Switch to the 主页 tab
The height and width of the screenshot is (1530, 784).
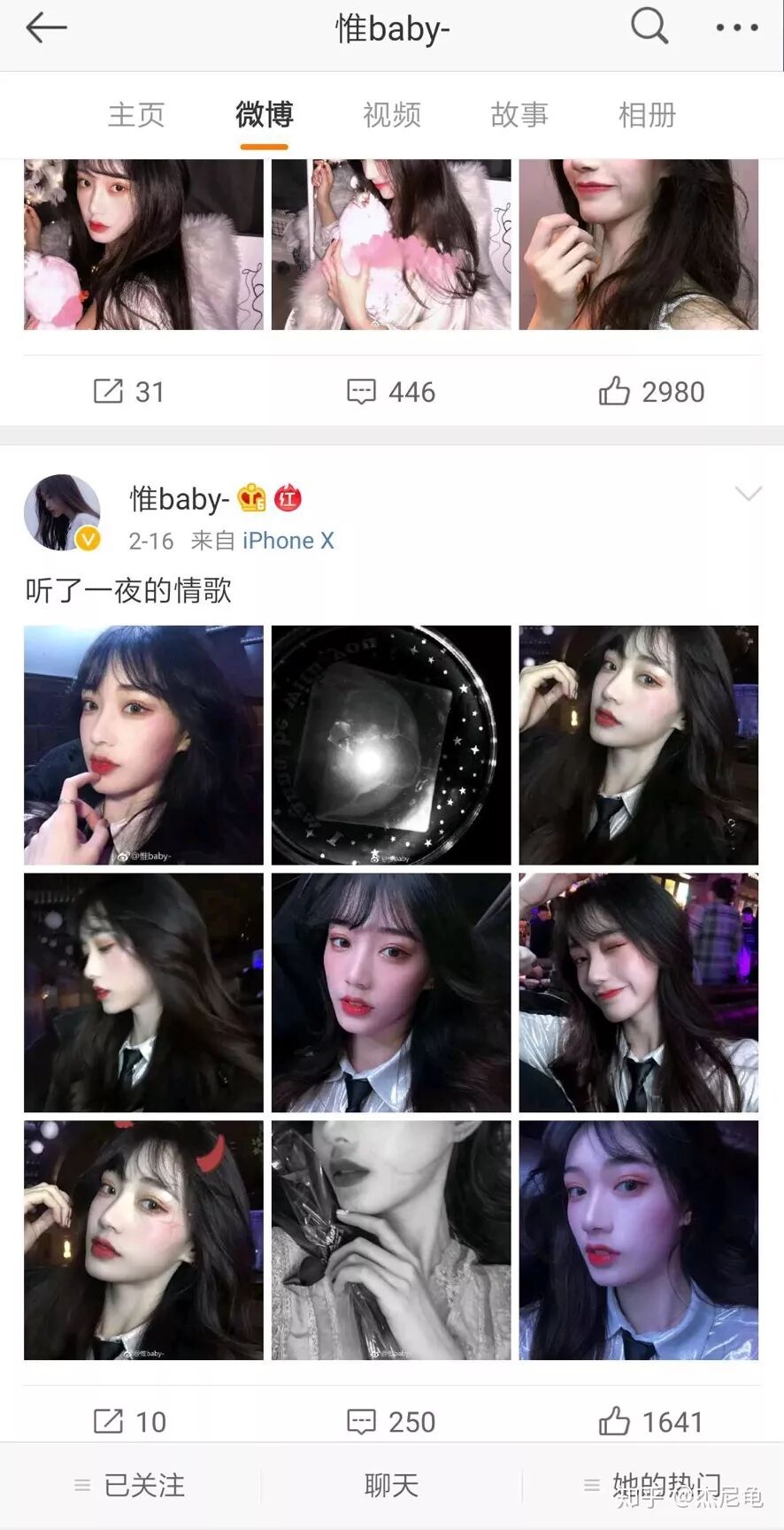[x=136, y=115]
